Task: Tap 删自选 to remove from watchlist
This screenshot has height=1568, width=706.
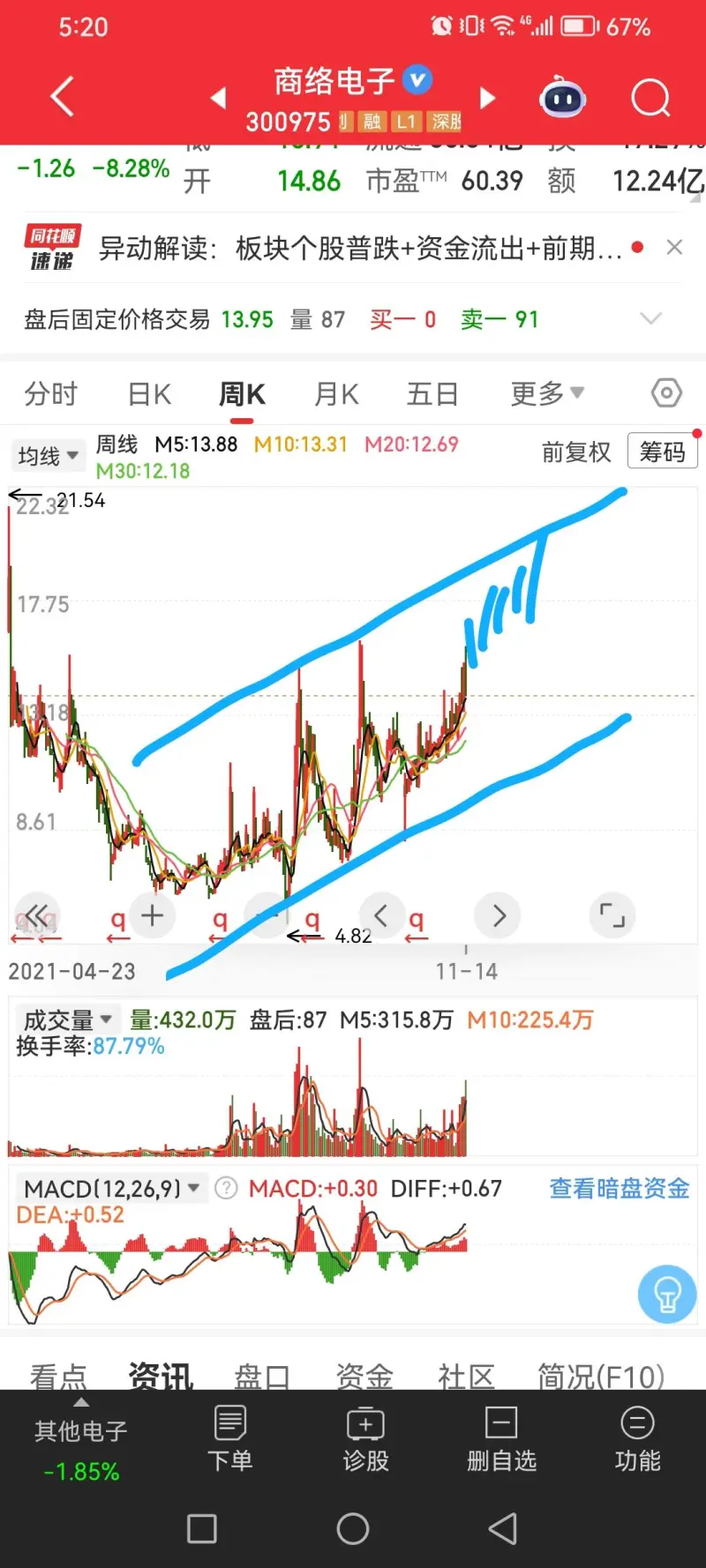Action: [x=501, y=1438]
